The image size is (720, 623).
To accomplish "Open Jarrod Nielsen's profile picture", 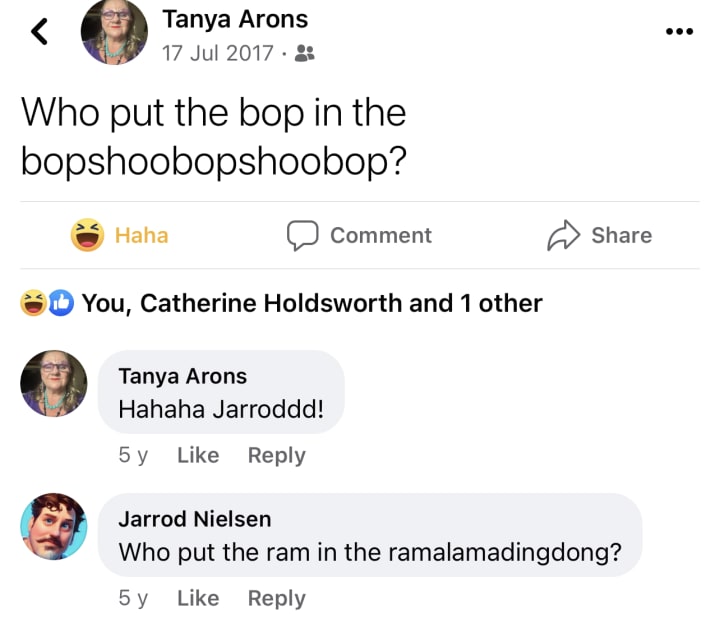I will [x=54, y=527].
